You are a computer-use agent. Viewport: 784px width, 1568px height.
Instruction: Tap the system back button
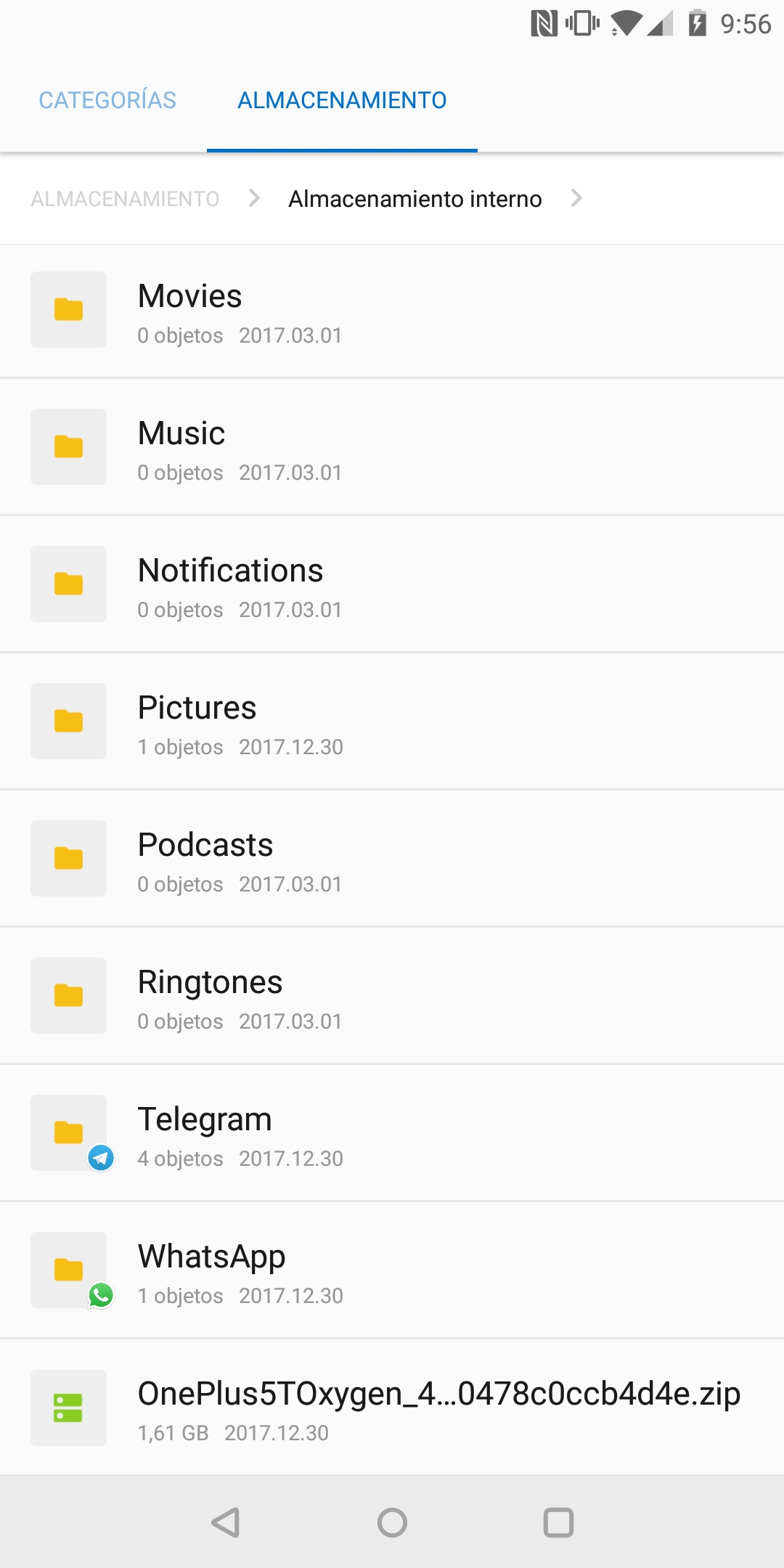(226, 1522)
